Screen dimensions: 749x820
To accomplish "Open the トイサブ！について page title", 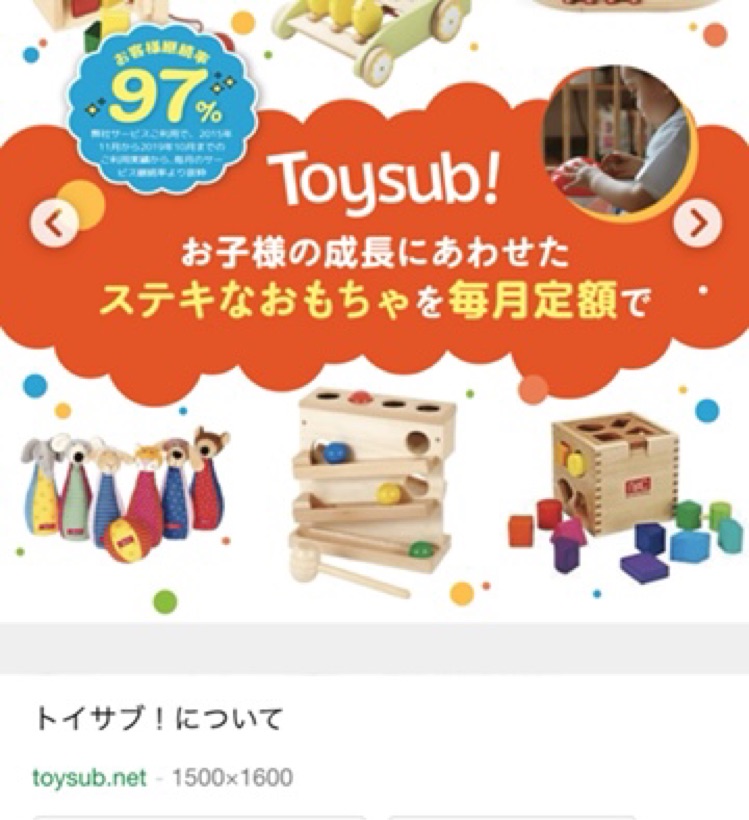I will [x=159, y=718].
